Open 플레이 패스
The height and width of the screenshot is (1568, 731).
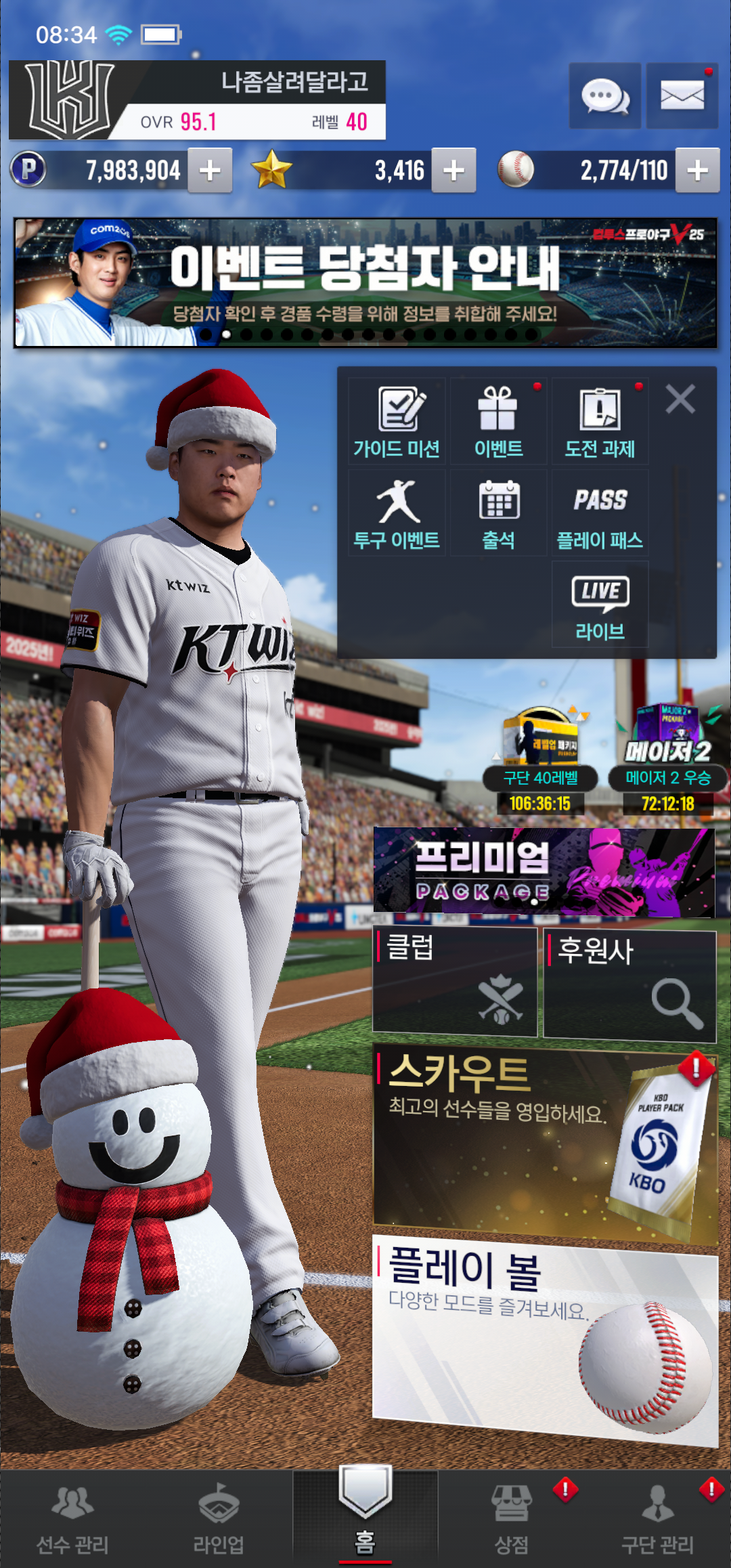600,513
